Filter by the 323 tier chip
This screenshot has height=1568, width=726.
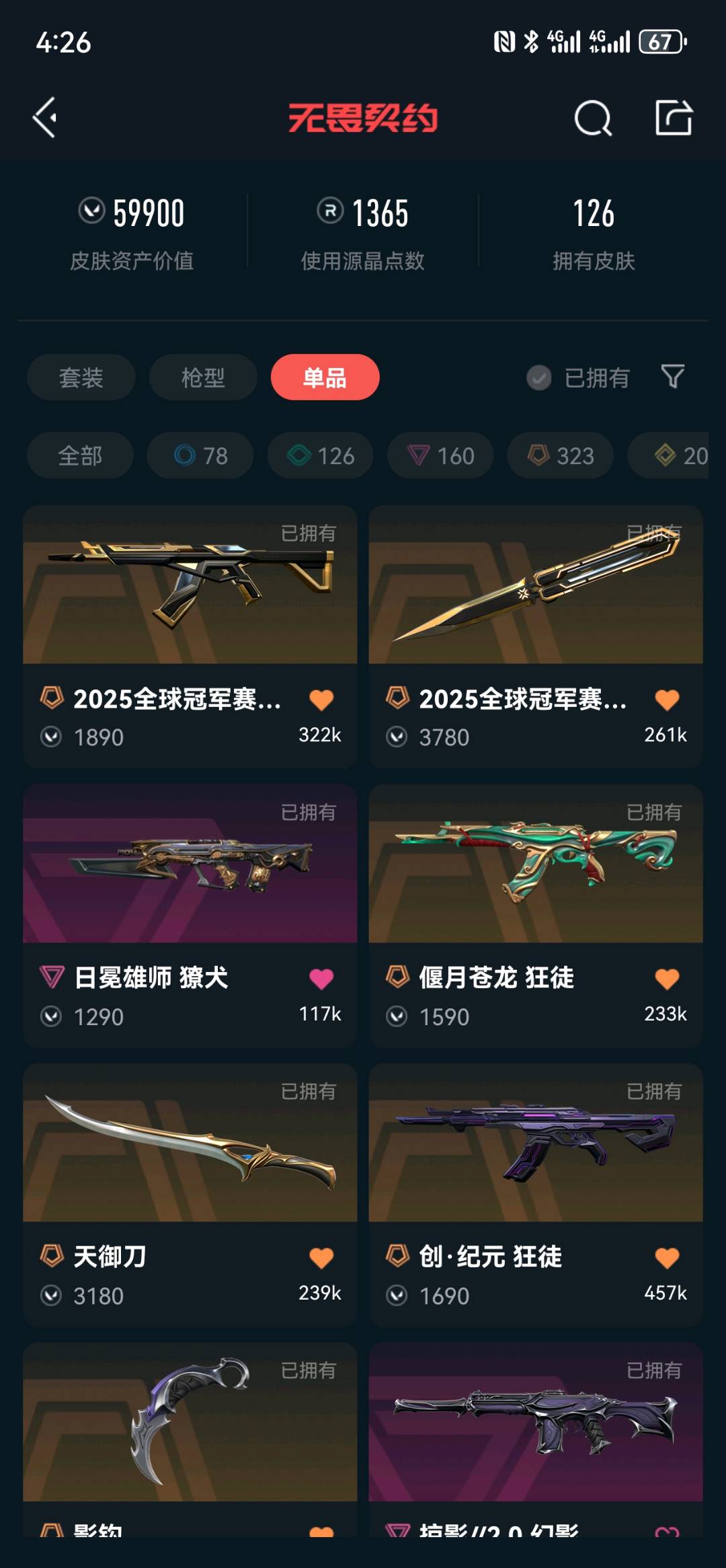click(x=560, y=455)
